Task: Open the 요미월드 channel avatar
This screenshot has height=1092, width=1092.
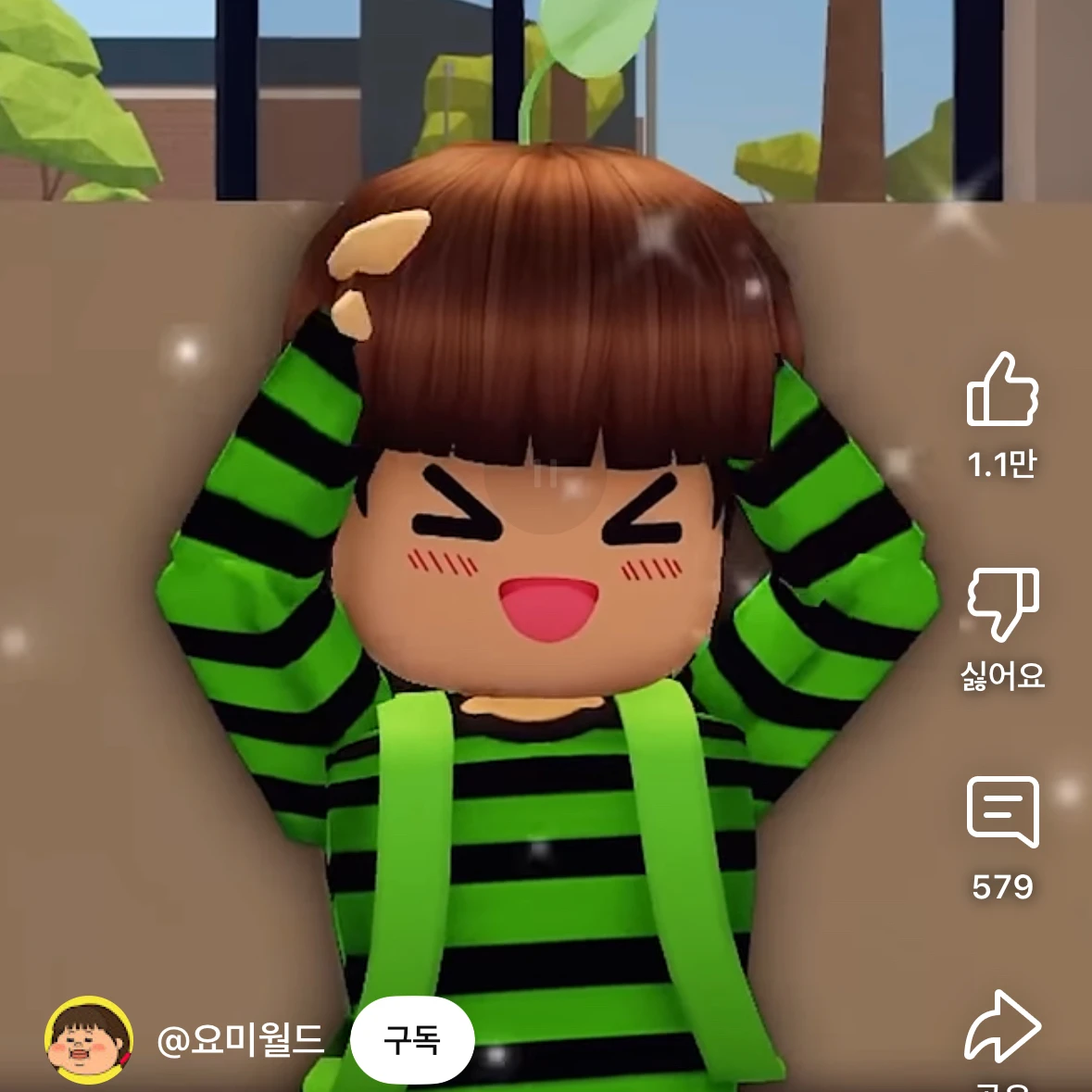Action: tap(89, 1040)
